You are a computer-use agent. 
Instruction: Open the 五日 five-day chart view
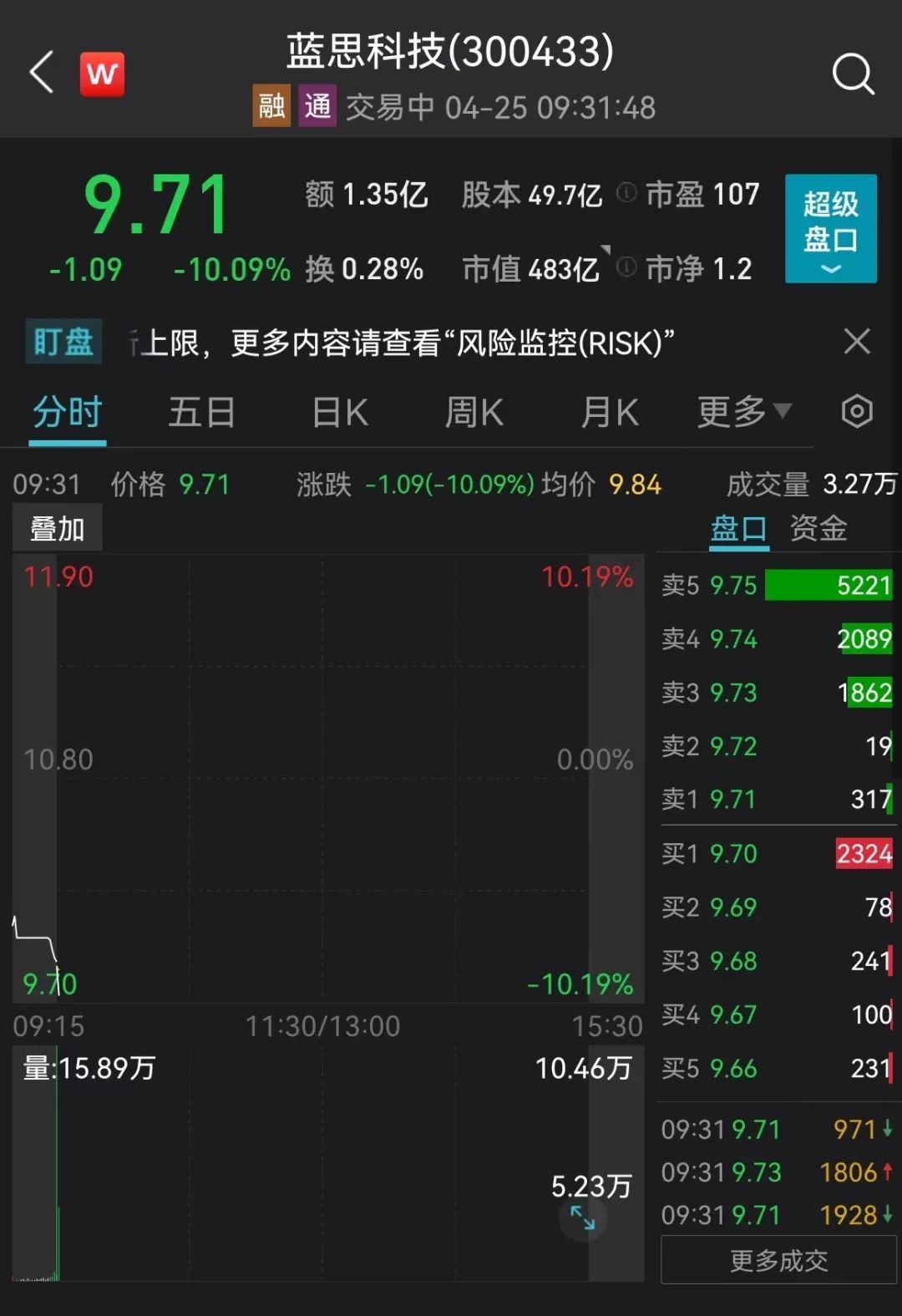click(201, 411)
